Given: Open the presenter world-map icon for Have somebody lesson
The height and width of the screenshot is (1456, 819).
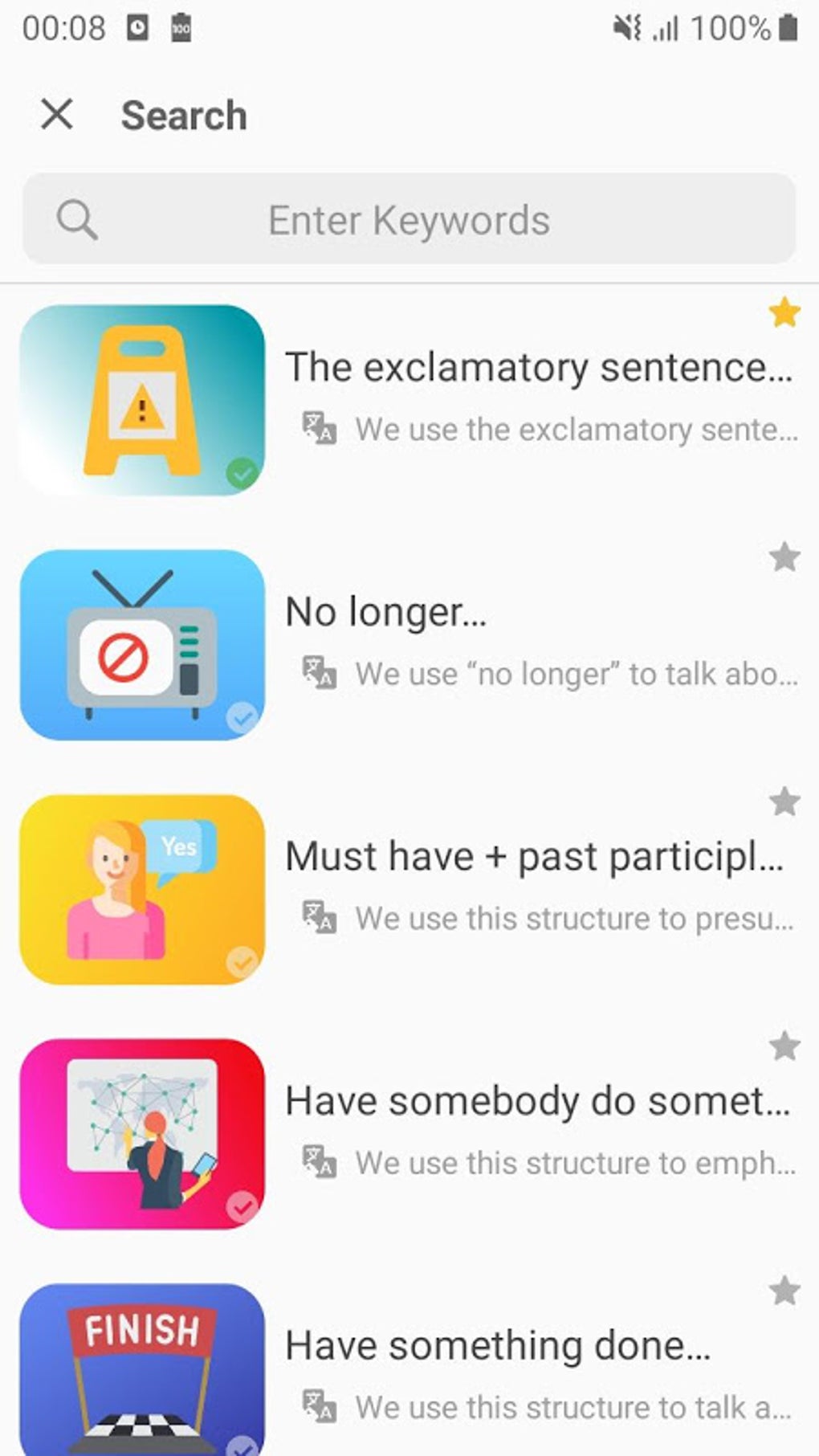Looking at the screenshot, I should click(142, 1132).
